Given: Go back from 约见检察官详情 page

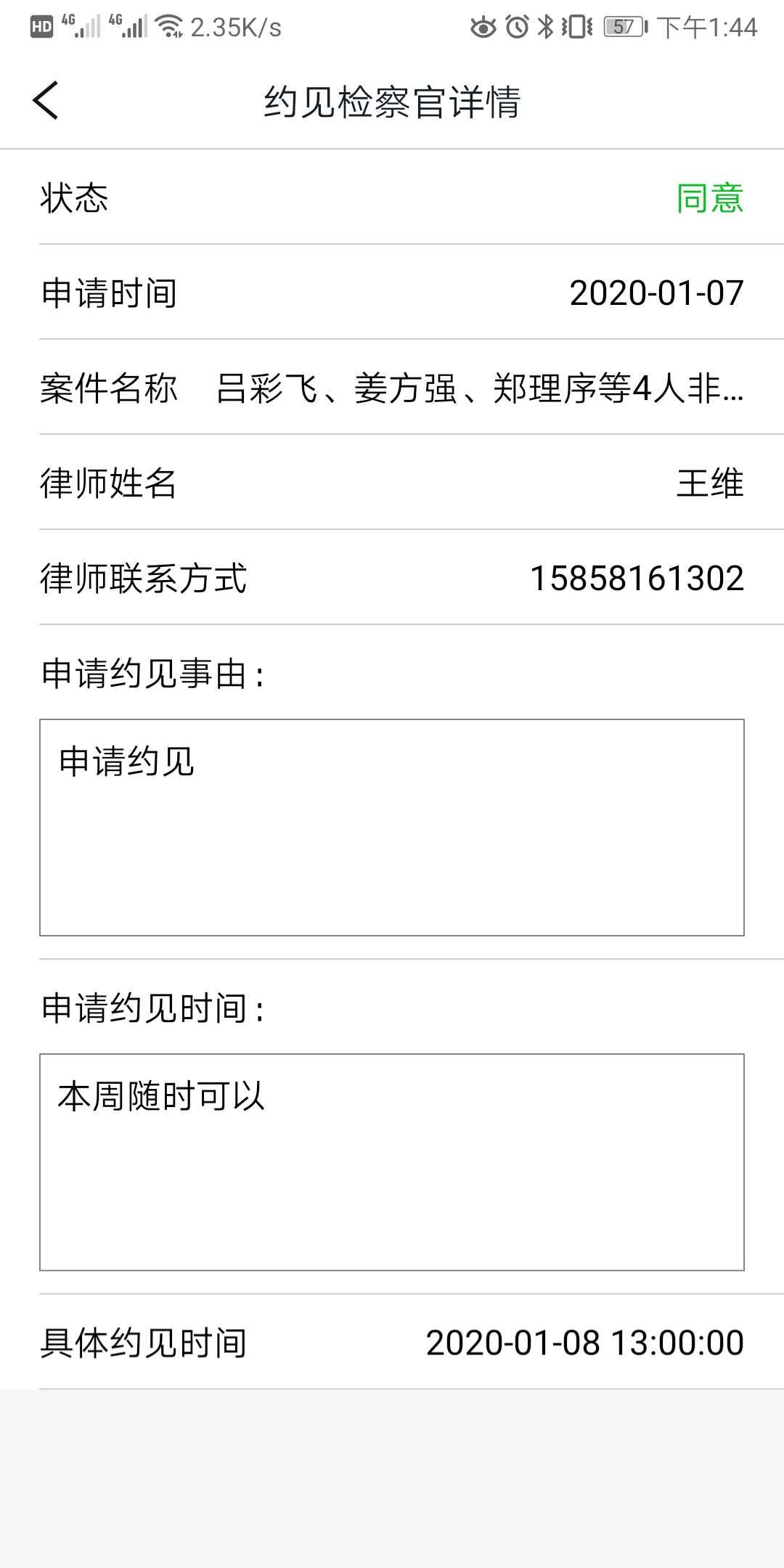Looking at the screenshot, I should coord(45,100).
